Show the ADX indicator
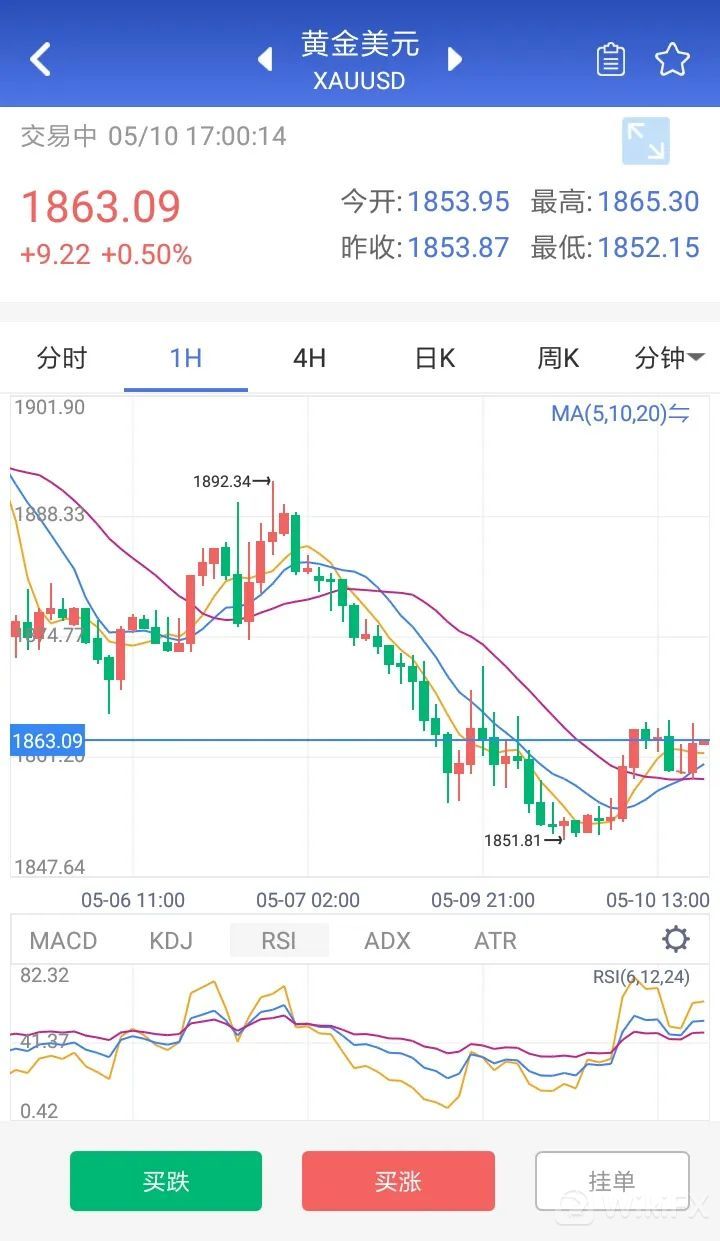The width and height of the screenshot is (720, 1241). coord(387,941)
